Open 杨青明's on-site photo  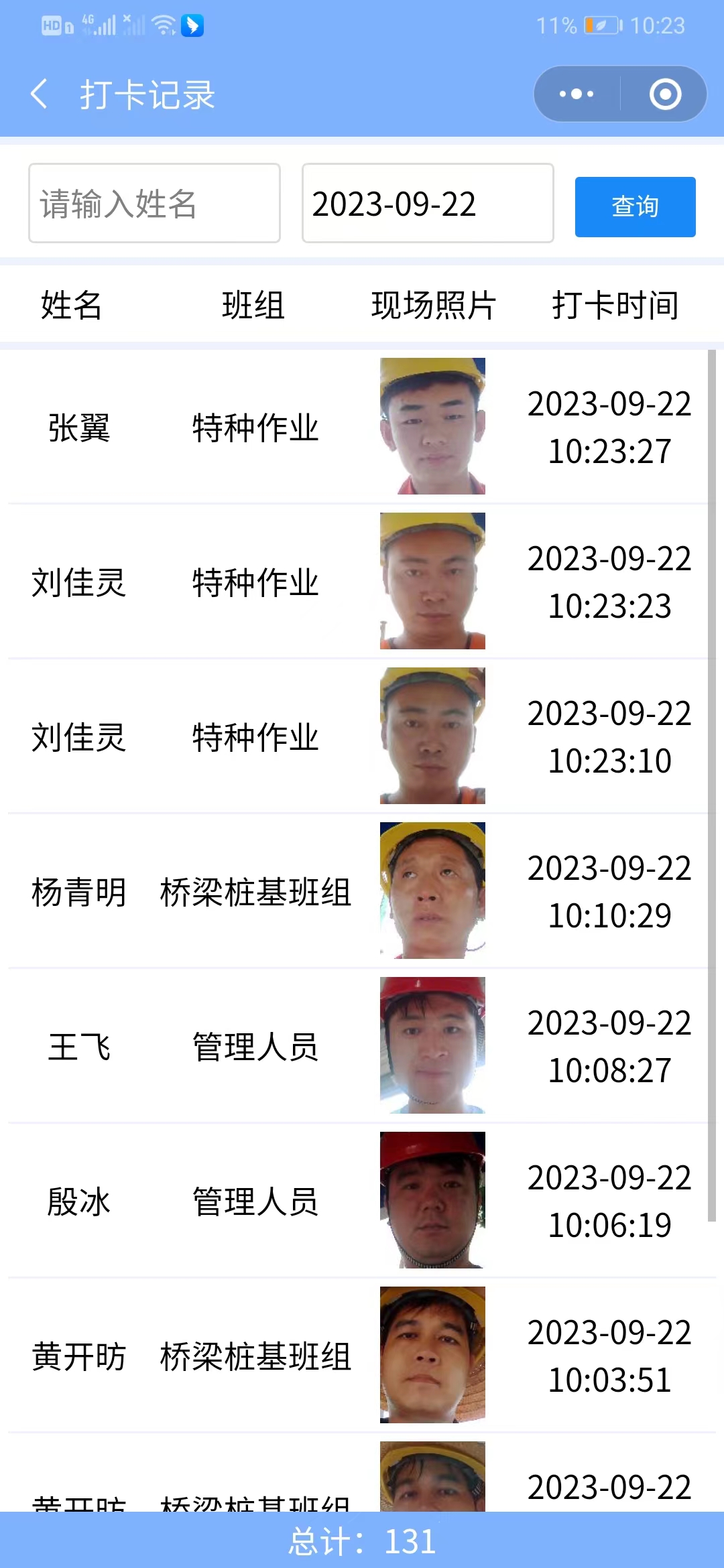[432, 891]
